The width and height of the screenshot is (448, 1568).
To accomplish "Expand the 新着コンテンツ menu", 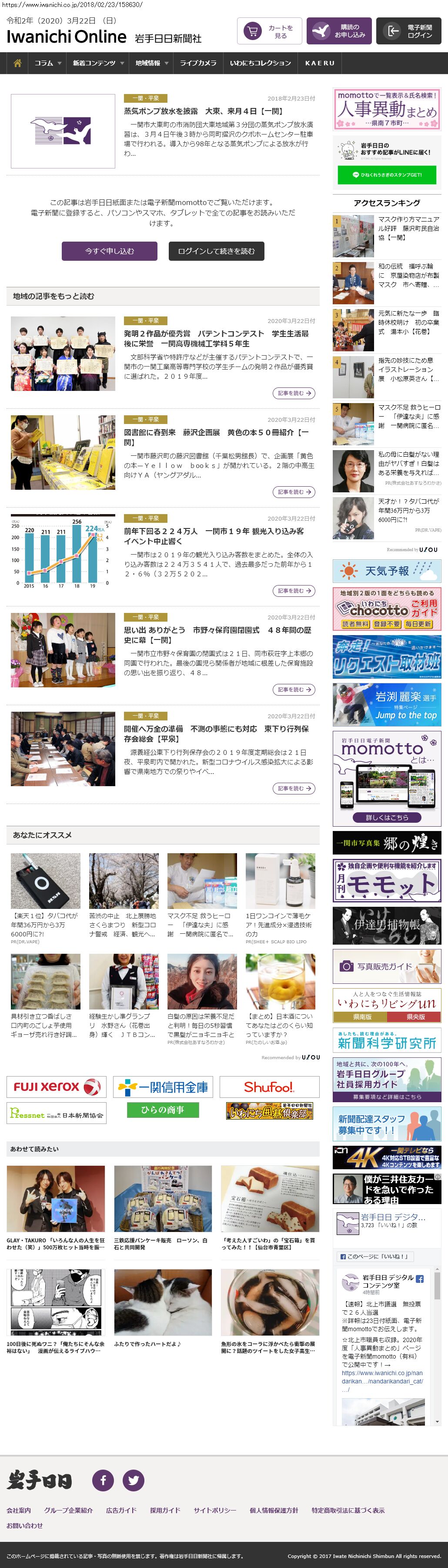I will 98,63.
